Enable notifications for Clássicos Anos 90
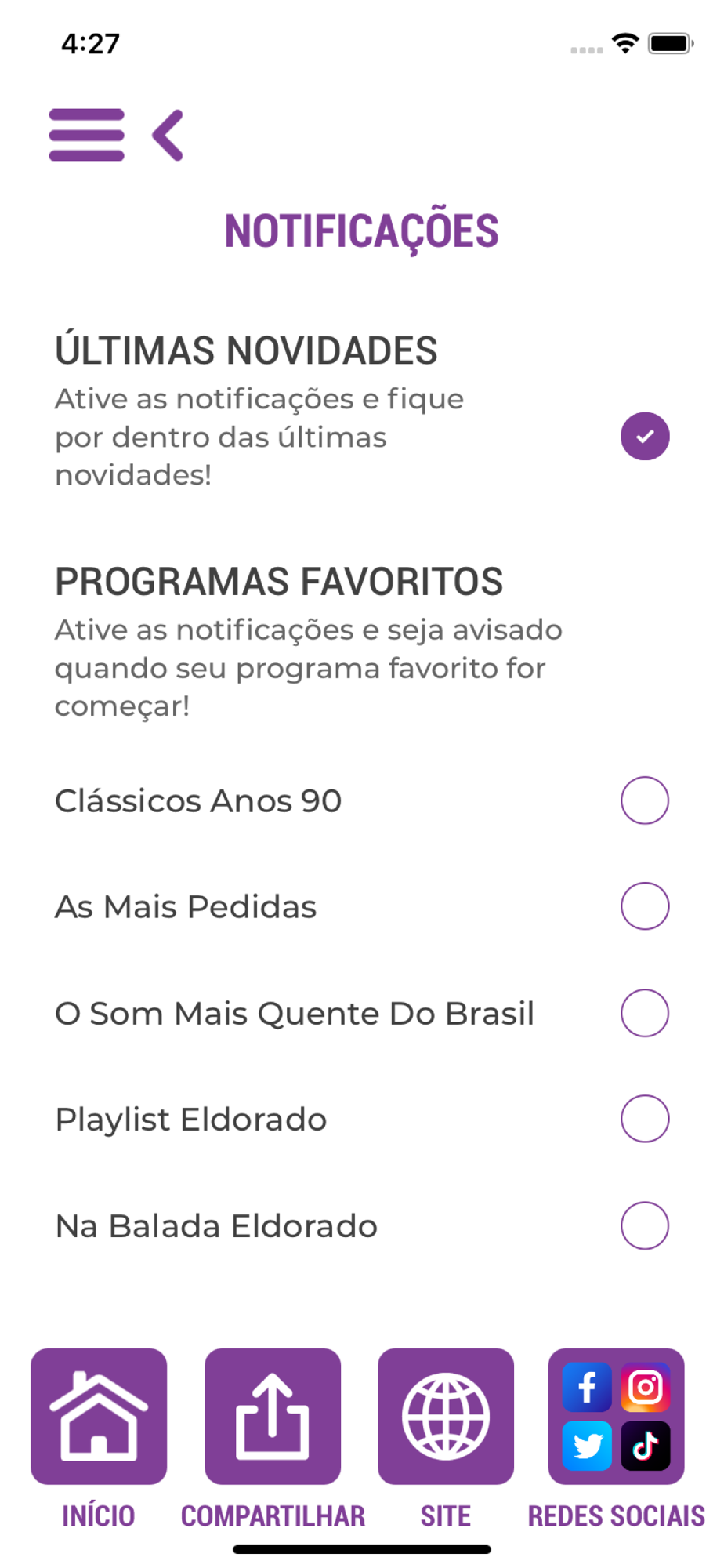 click(644, 800)
